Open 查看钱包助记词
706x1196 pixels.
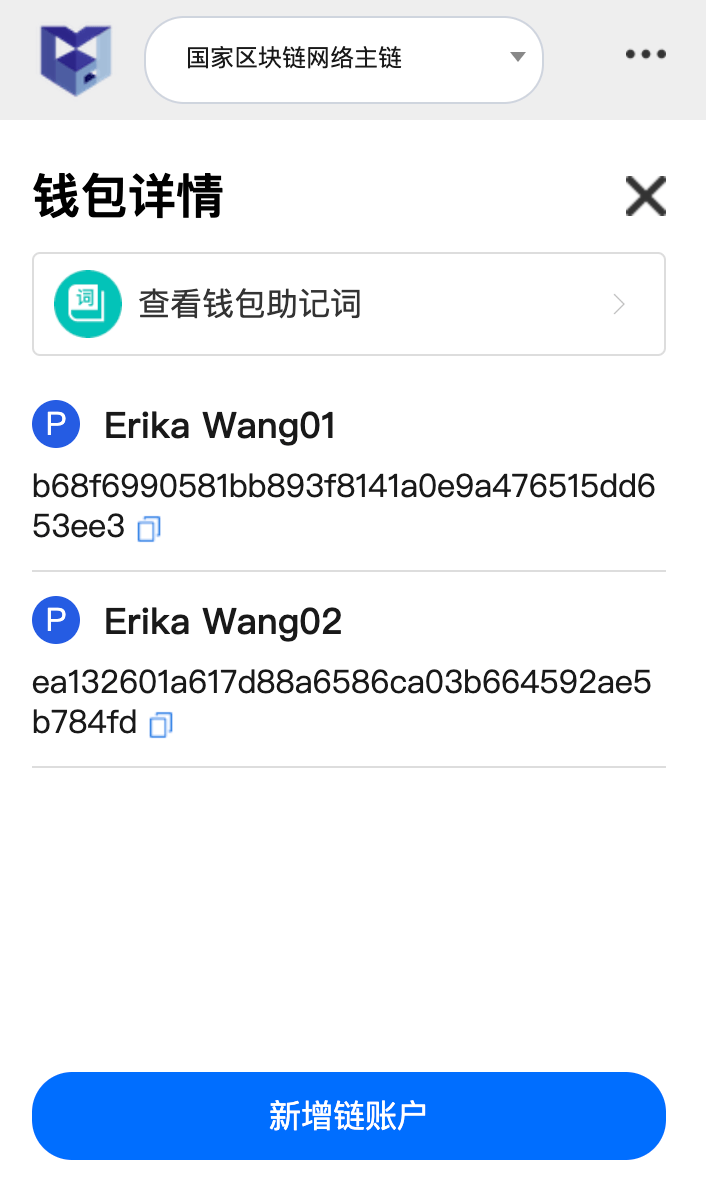(x=348, y=304)
